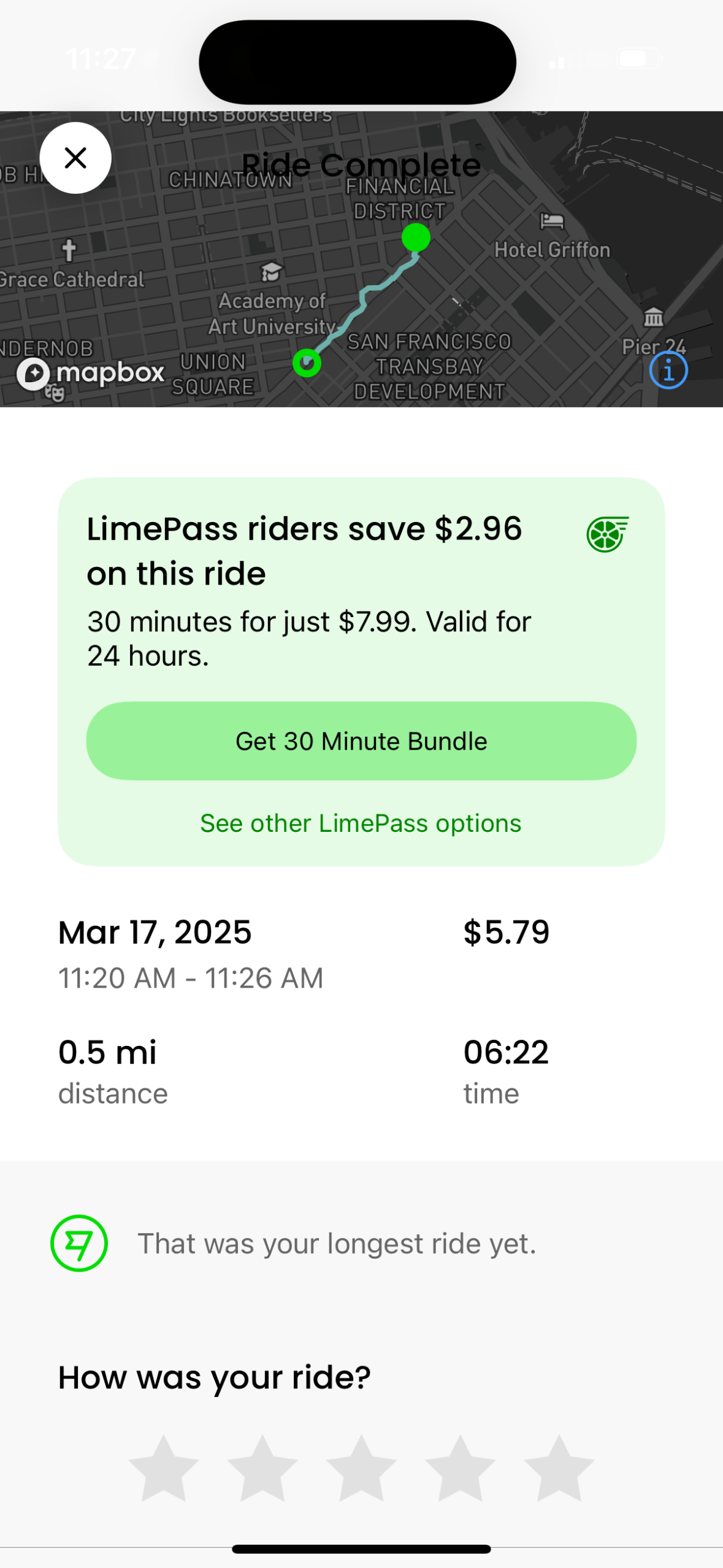Click the Mapbox logo on the map
The height and width of the screenshot is (1568, 723).
pyautogui.click(x=92, y=372)
